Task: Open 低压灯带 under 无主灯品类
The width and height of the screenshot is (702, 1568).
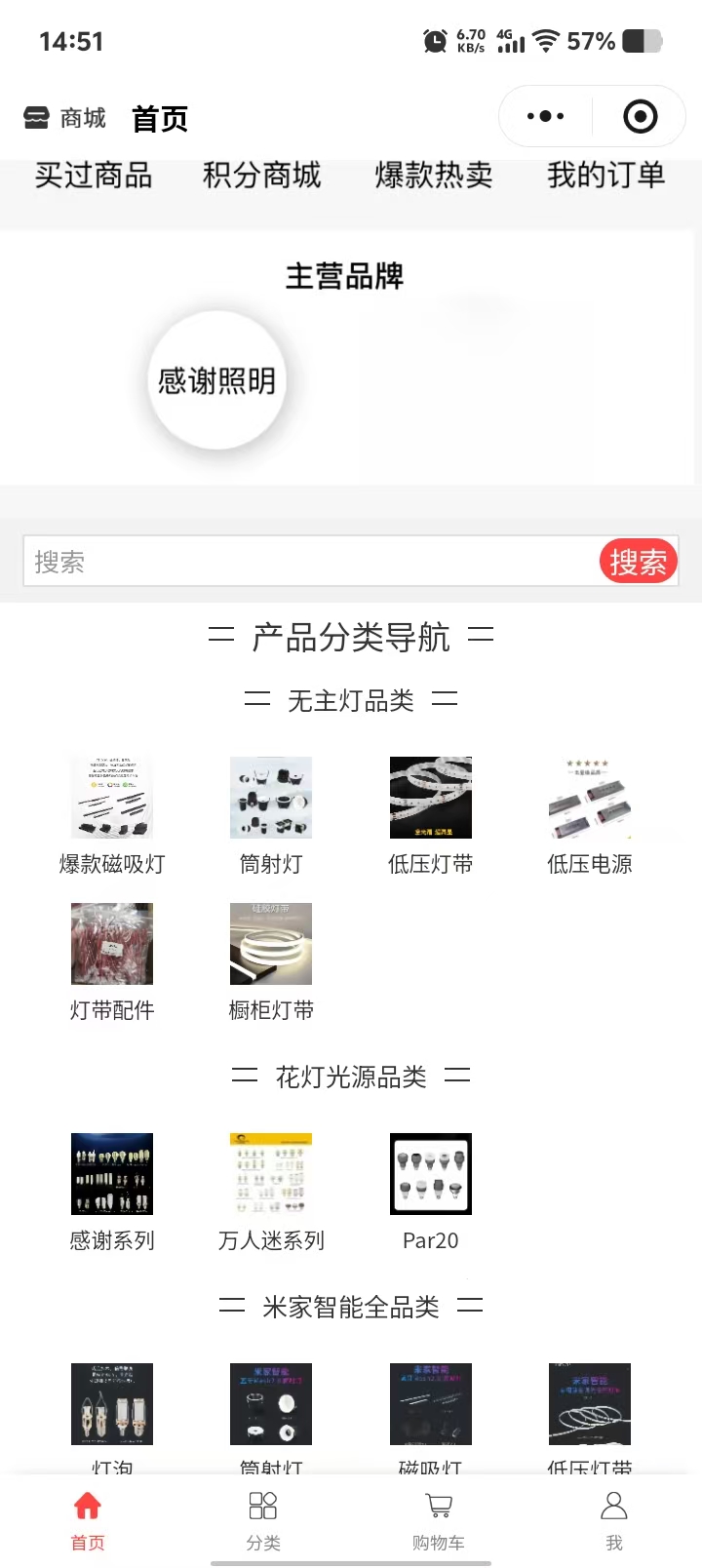Action: [x=430, y=814]
